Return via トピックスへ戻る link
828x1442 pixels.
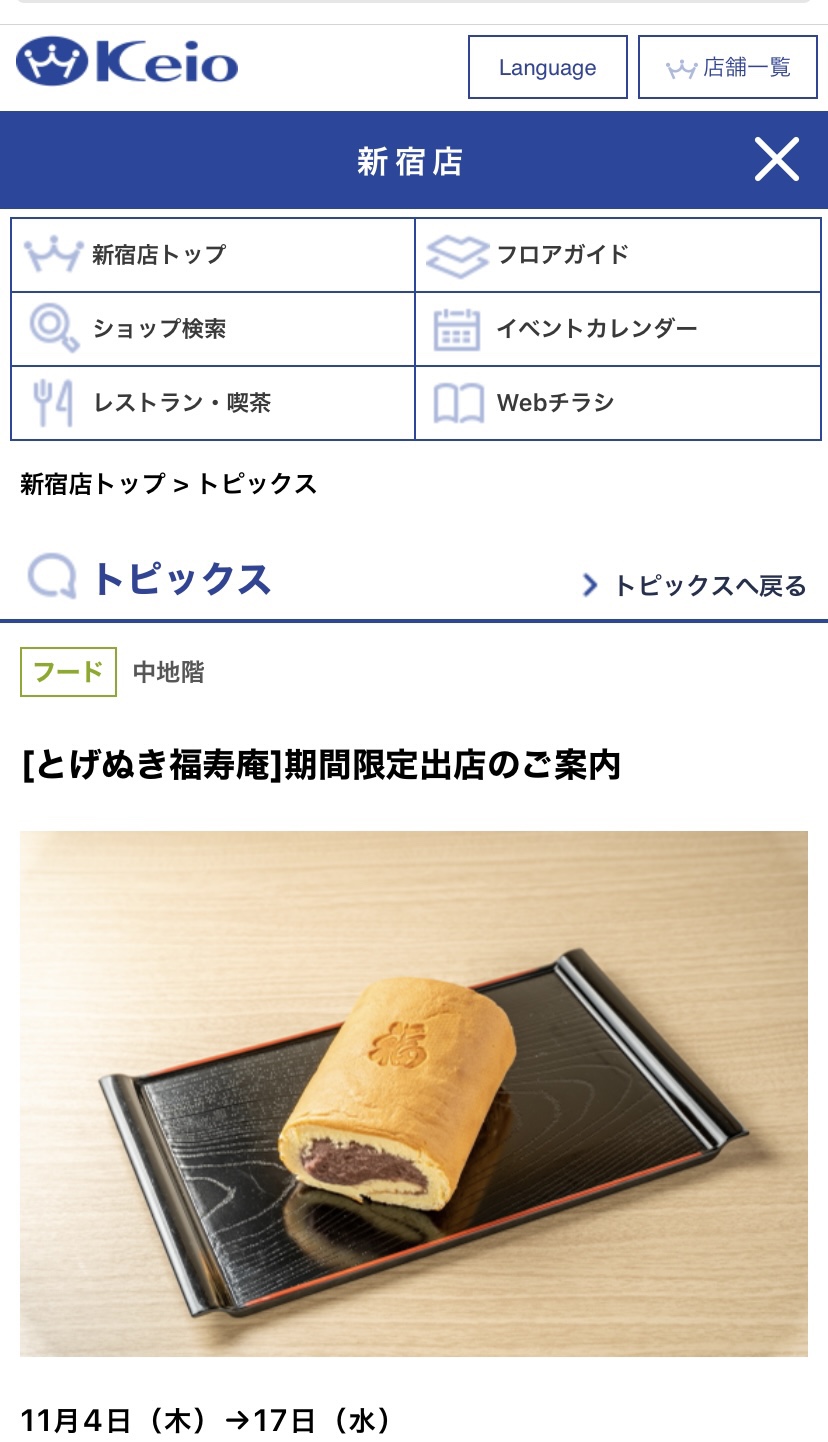pyautogui.click(x=694, y=585)
